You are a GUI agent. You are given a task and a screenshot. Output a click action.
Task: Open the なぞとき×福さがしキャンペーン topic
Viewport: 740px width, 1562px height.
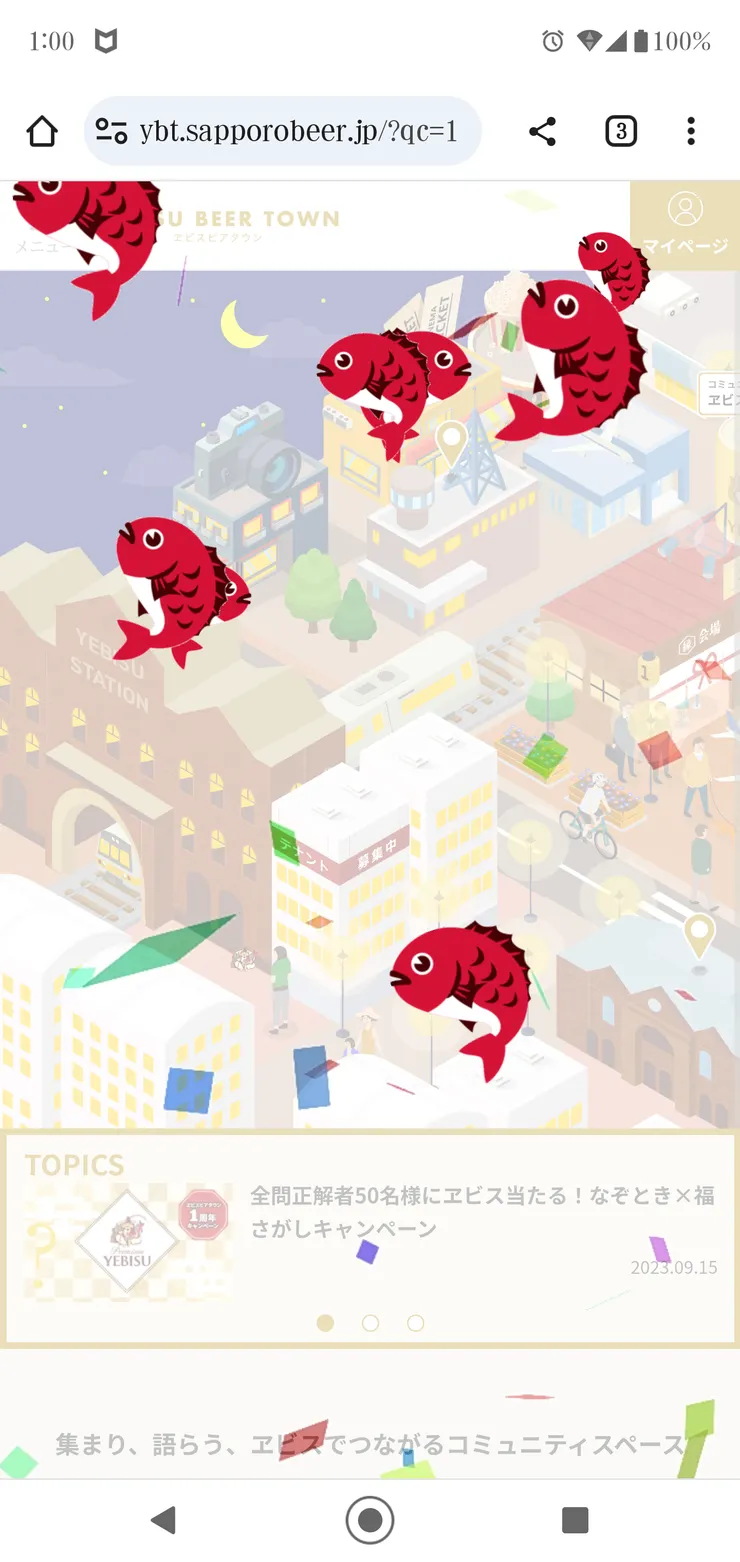[x=480, y=1211]
